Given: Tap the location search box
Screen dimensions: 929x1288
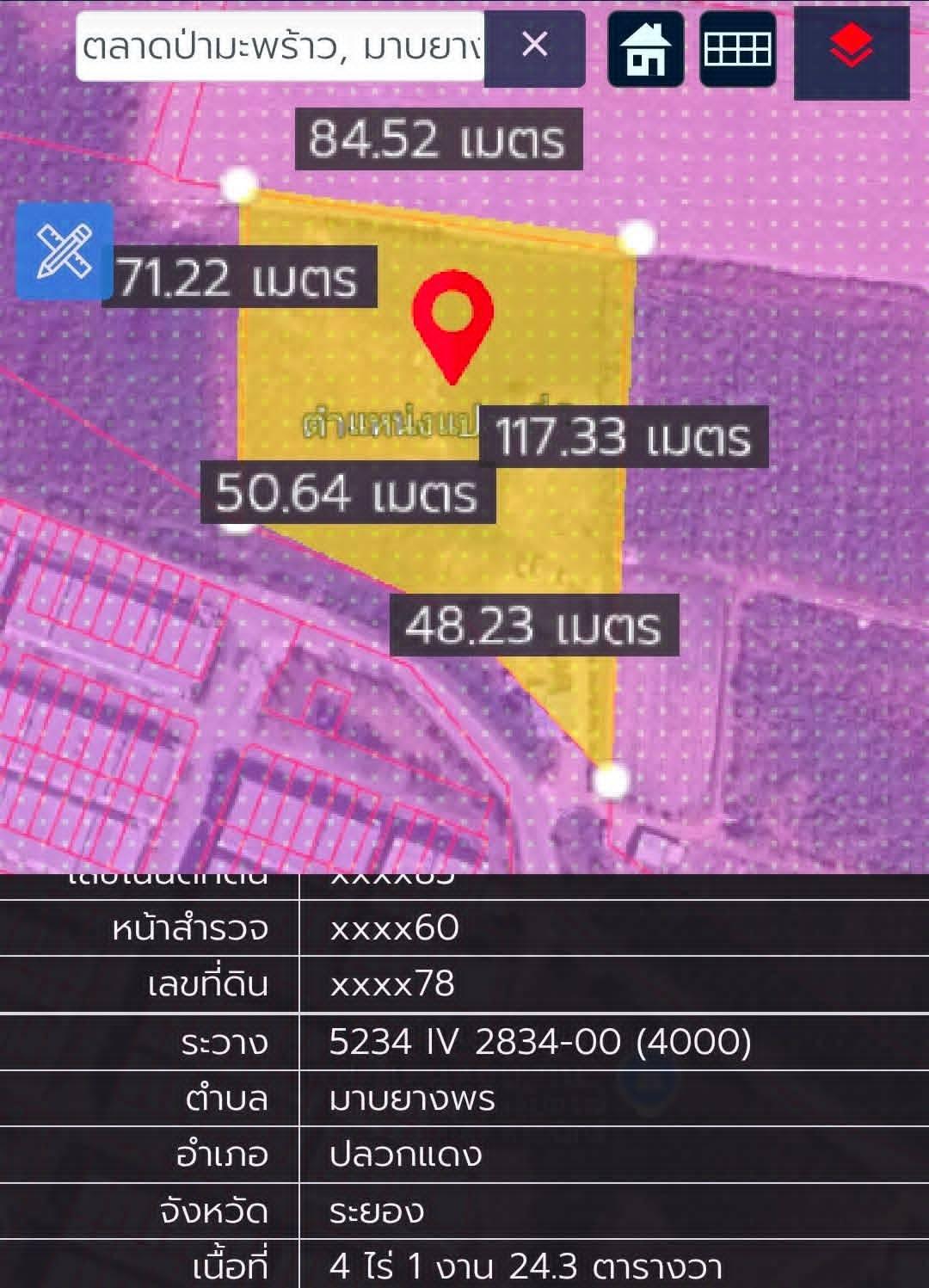Looking at the screenshot, I should coord(280,46).
